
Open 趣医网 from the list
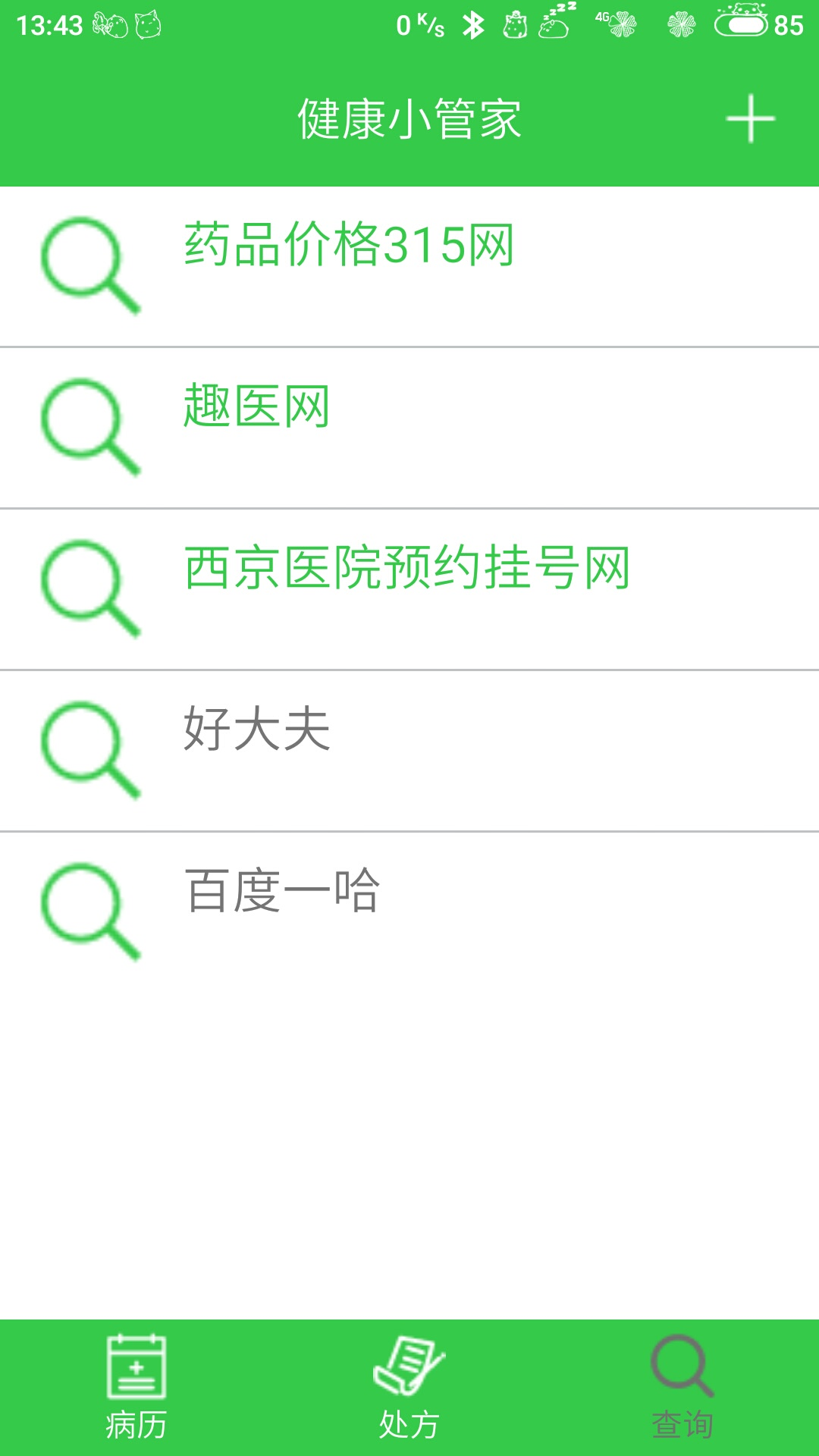[256, 407]
